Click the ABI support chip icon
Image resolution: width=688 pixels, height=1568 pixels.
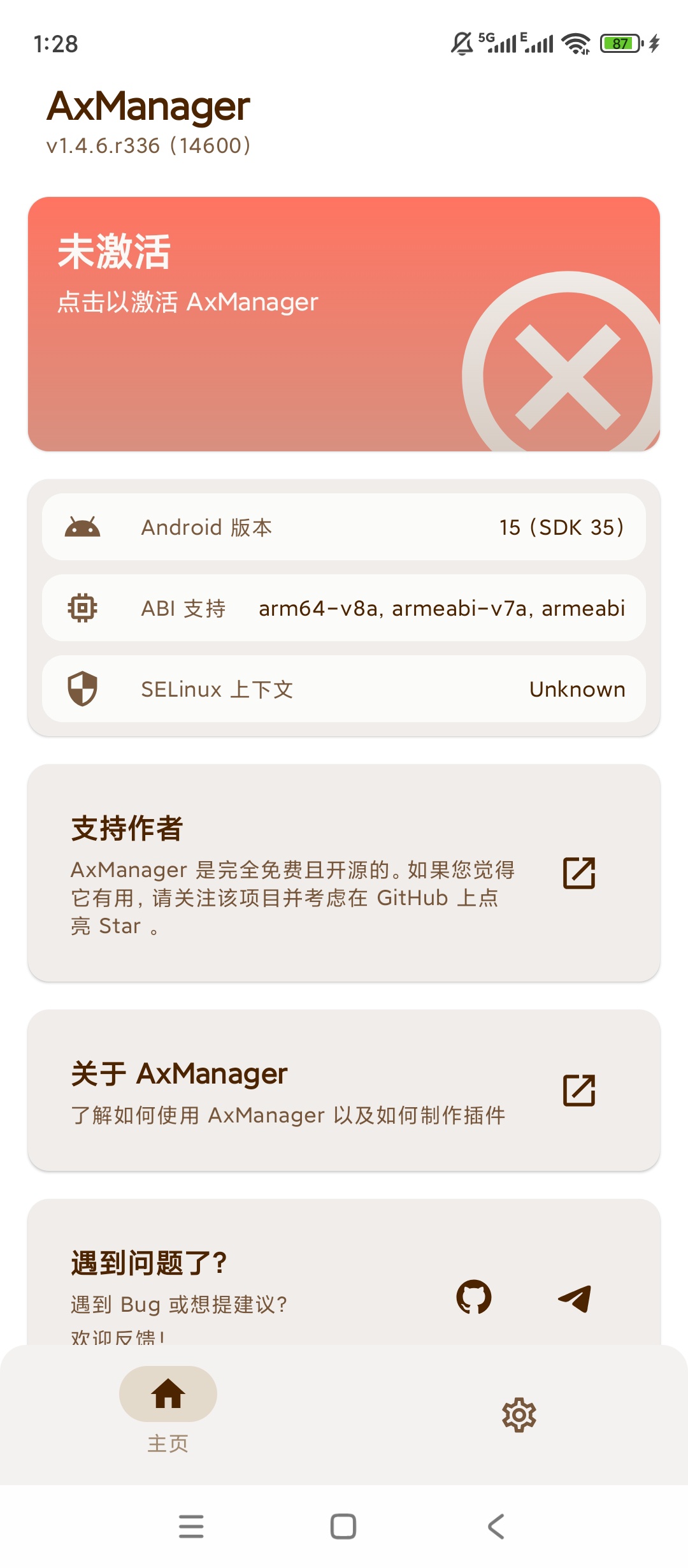tap(83, 607)
